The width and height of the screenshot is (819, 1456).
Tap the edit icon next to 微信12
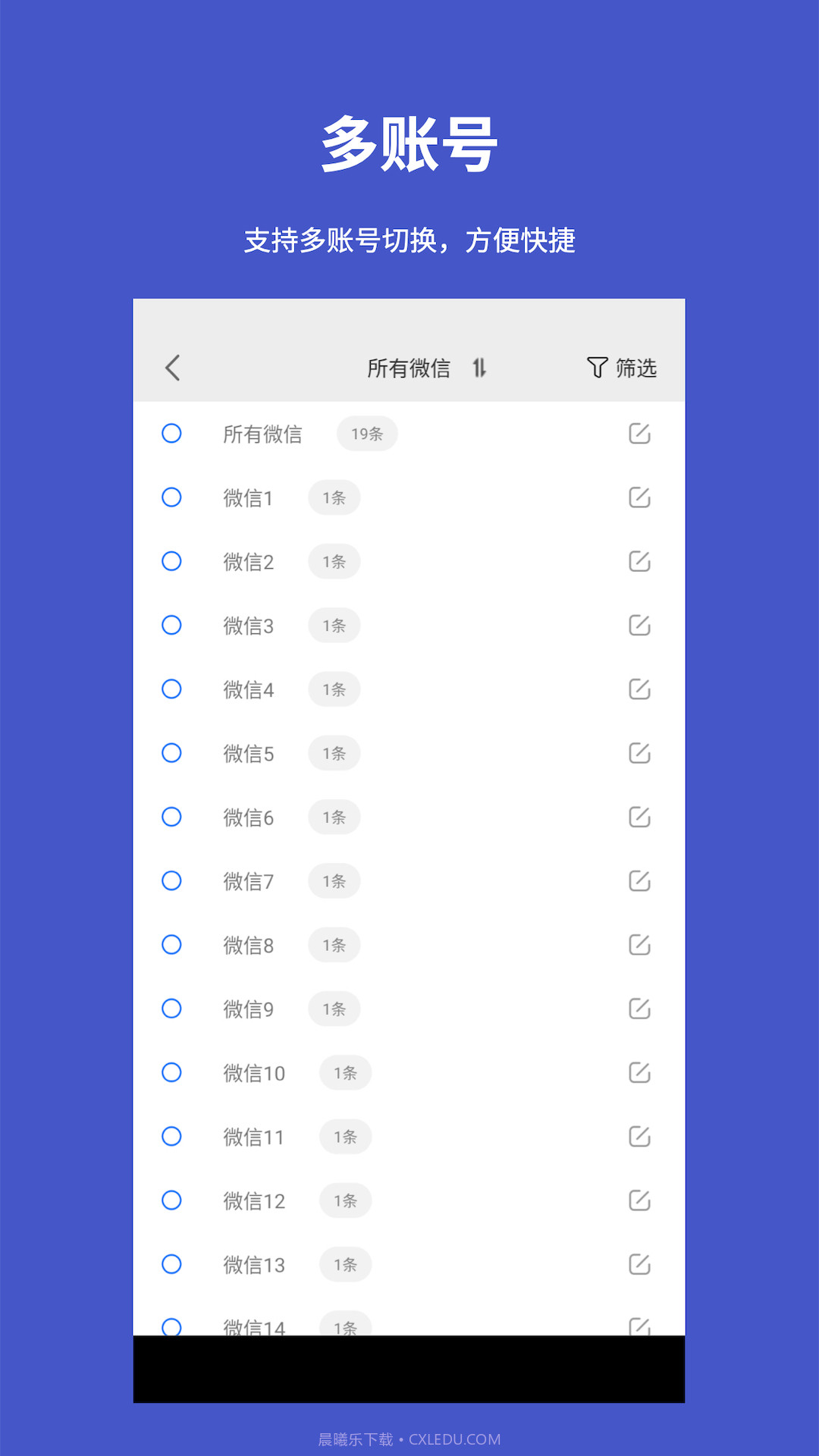(639, 1200)
